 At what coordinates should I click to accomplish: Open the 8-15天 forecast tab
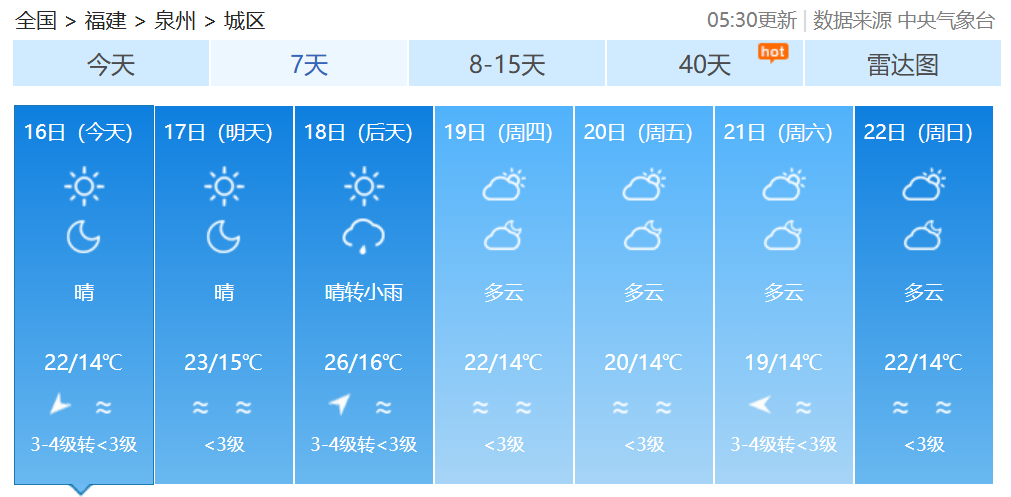click(507, 64)
